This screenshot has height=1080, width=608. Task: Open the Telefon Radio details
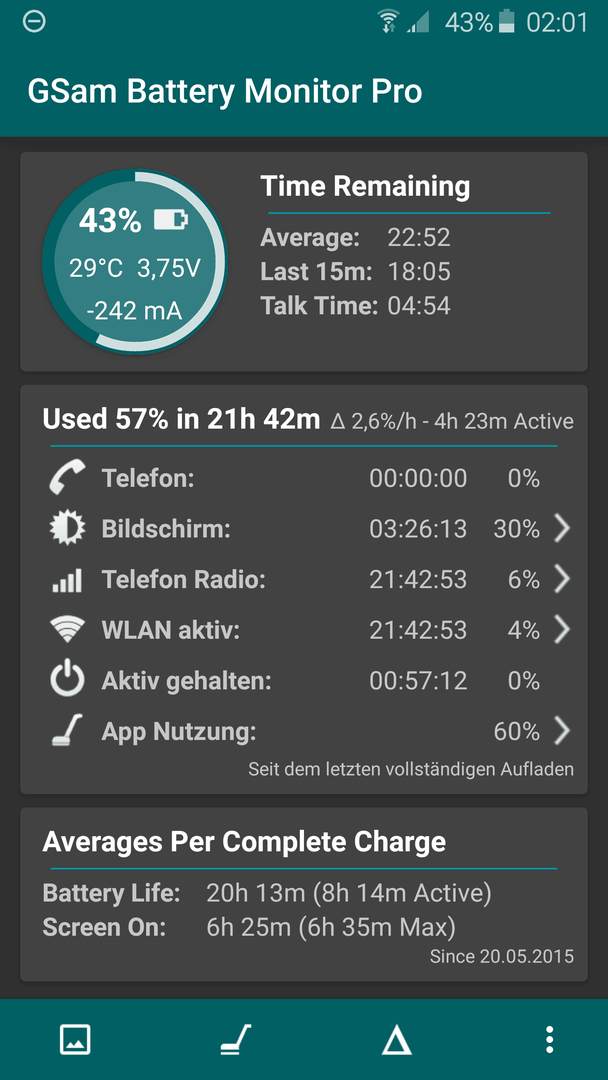[304, 579]
